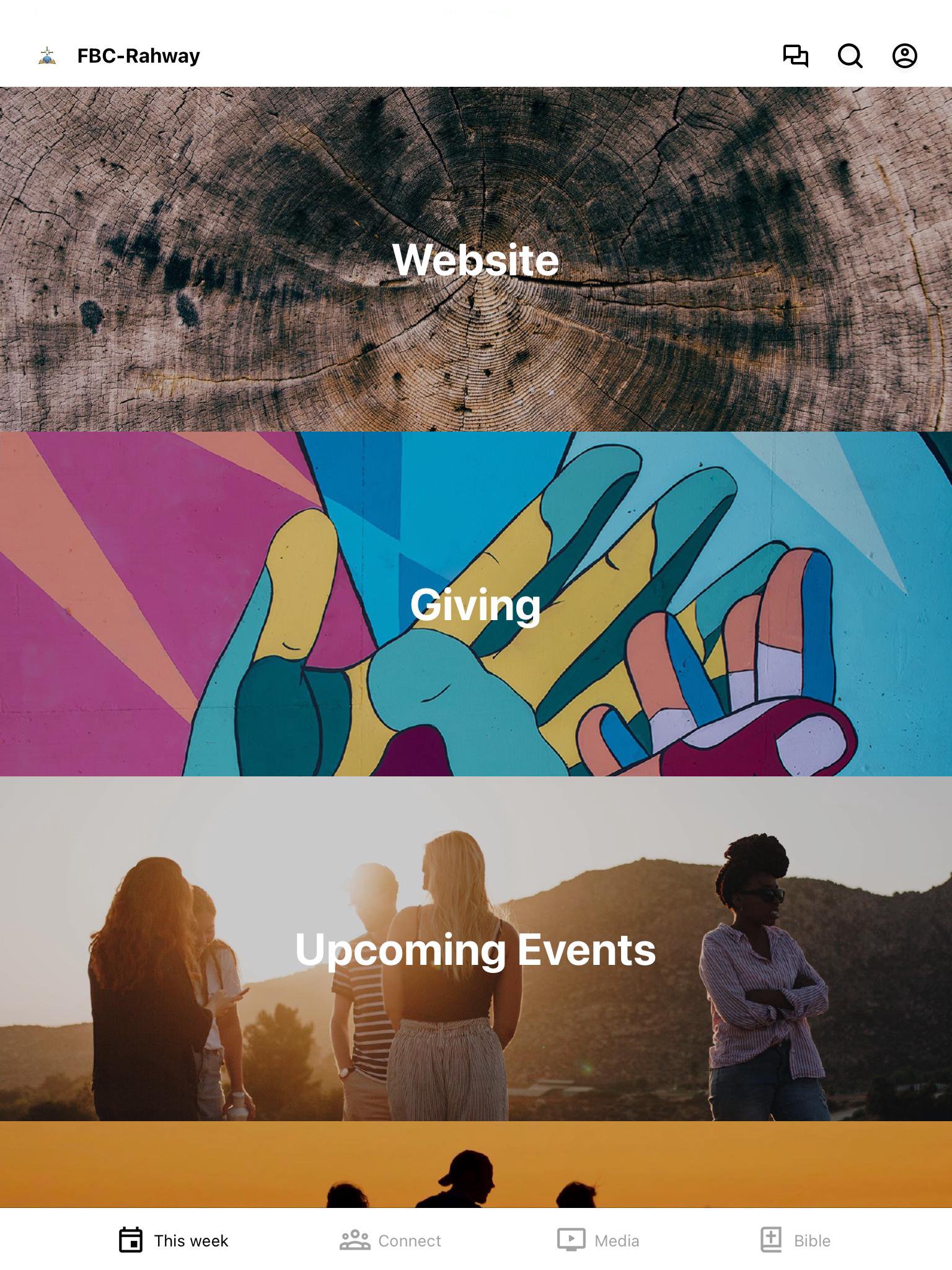Open the user profile icon
Viewport: 952px width, 1270px height.
click(x=904, y=56)
